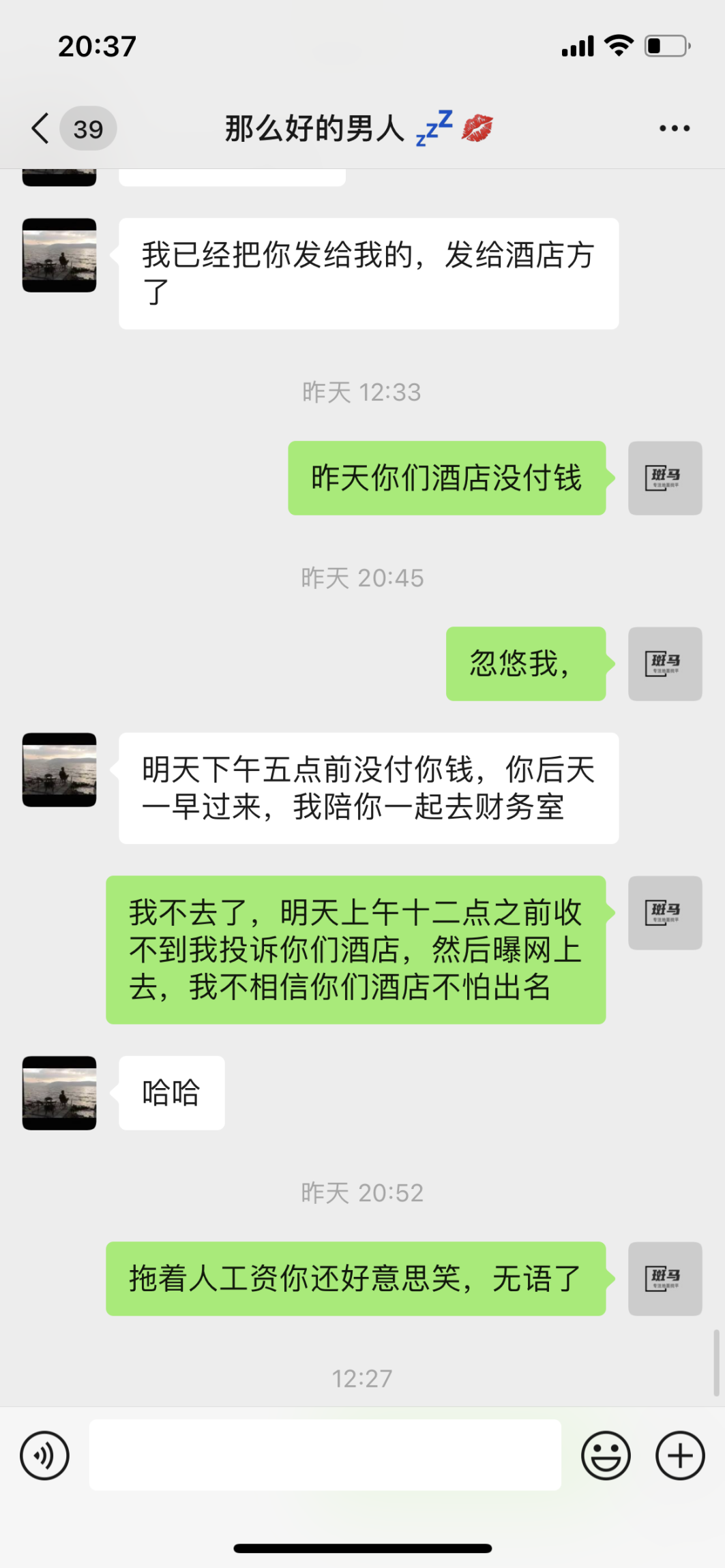Go back to the chat list

[42, 128]
